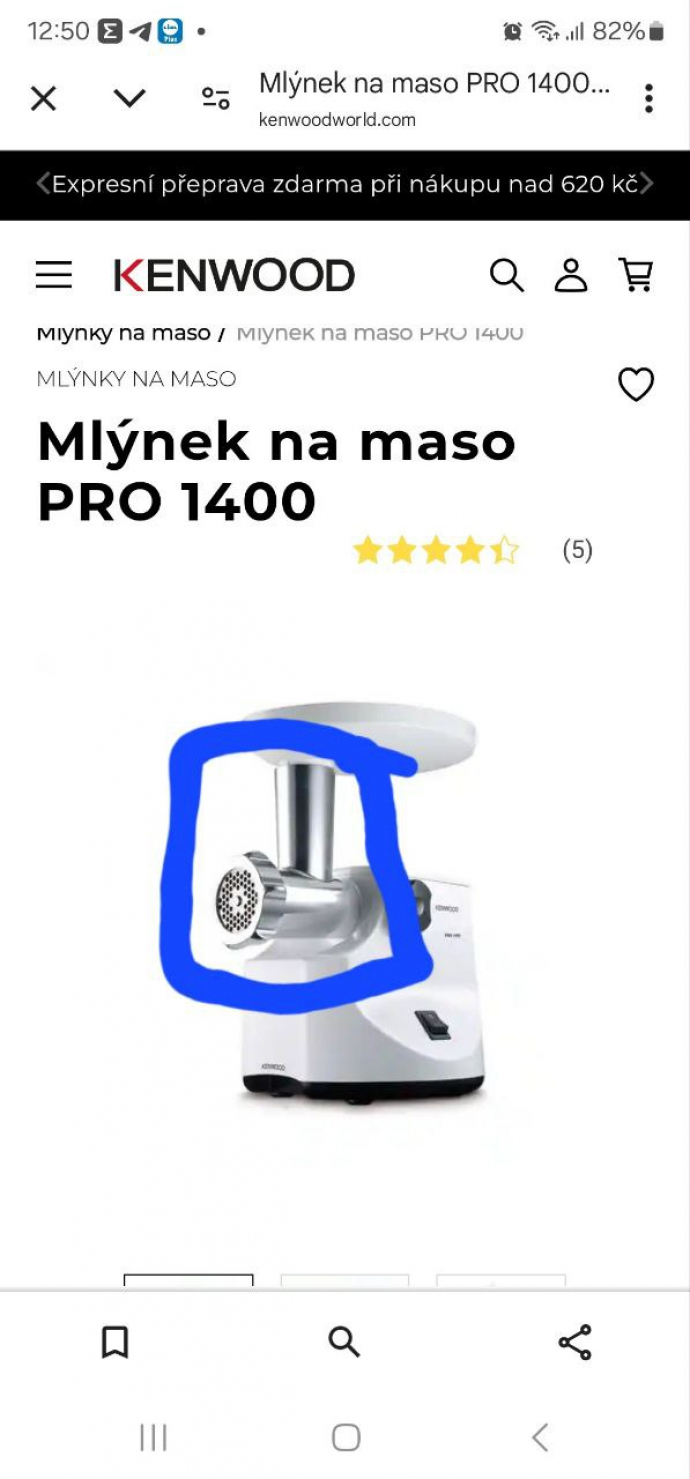Close the in-app browser tab
690x1479 pixels.
43,98
